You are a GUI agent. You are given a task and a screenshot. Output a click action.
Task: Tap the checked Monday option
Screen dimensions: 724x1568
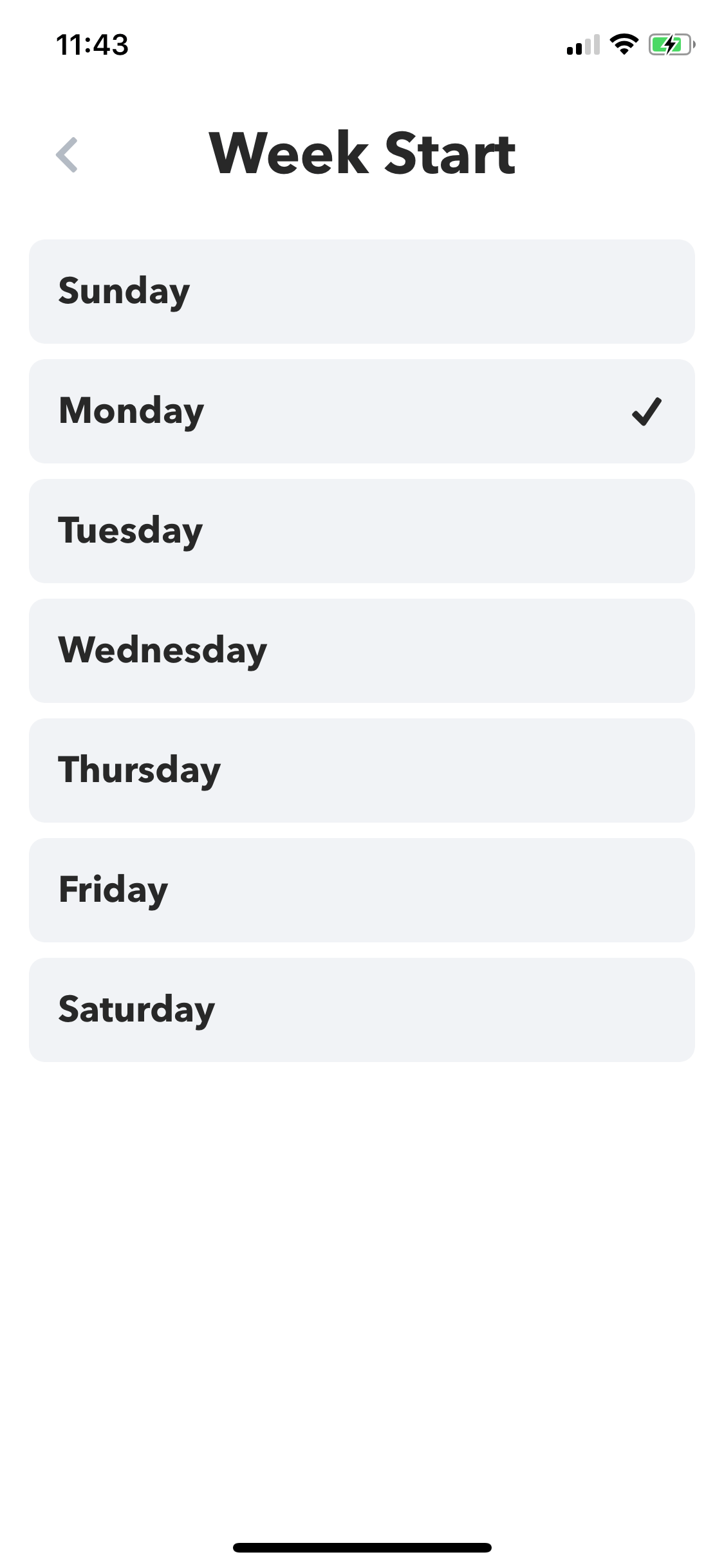[x=362, y=411]
